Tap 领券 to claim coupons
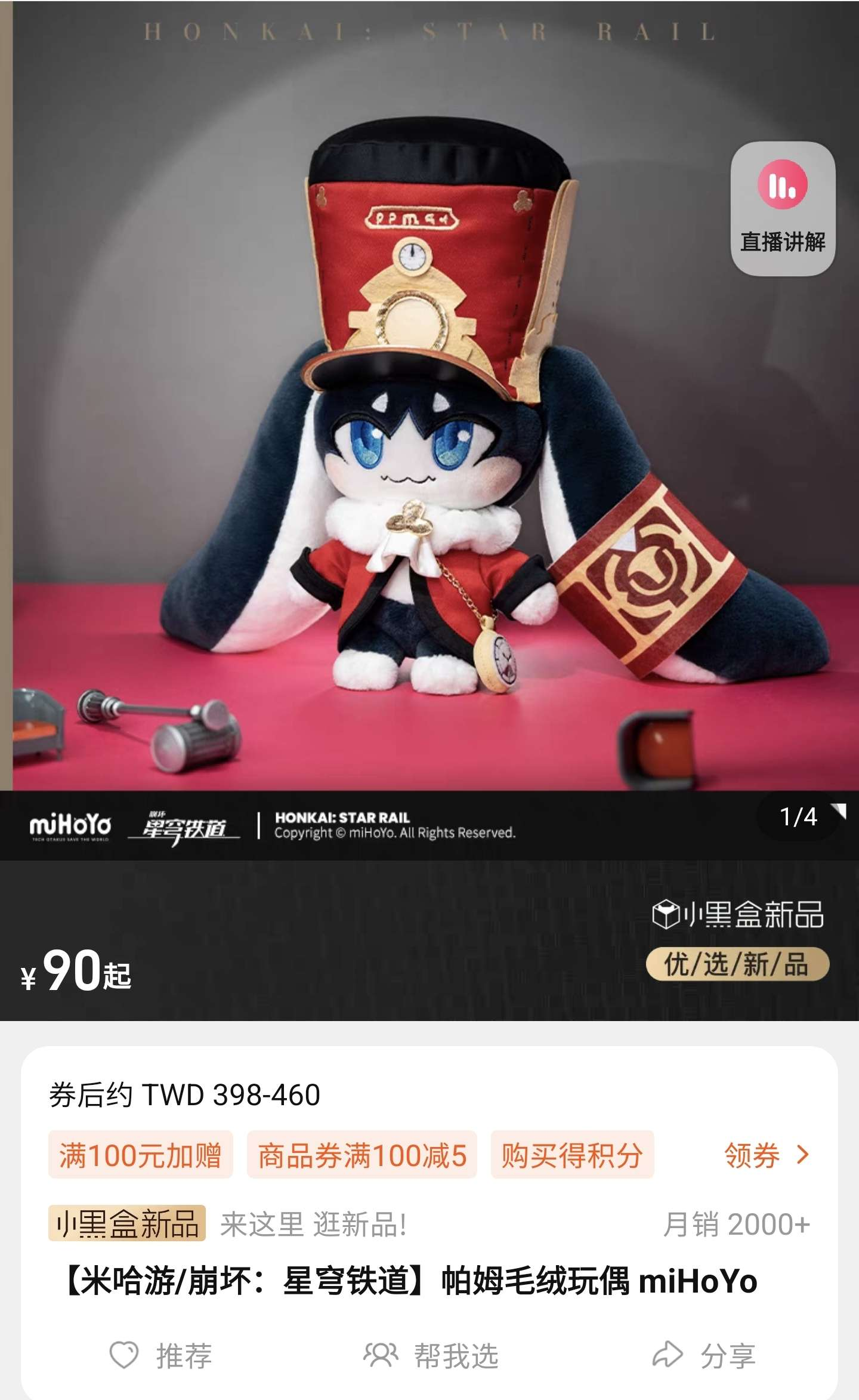The width and height of the screenshot is (859, 1400). (766, 1155)
